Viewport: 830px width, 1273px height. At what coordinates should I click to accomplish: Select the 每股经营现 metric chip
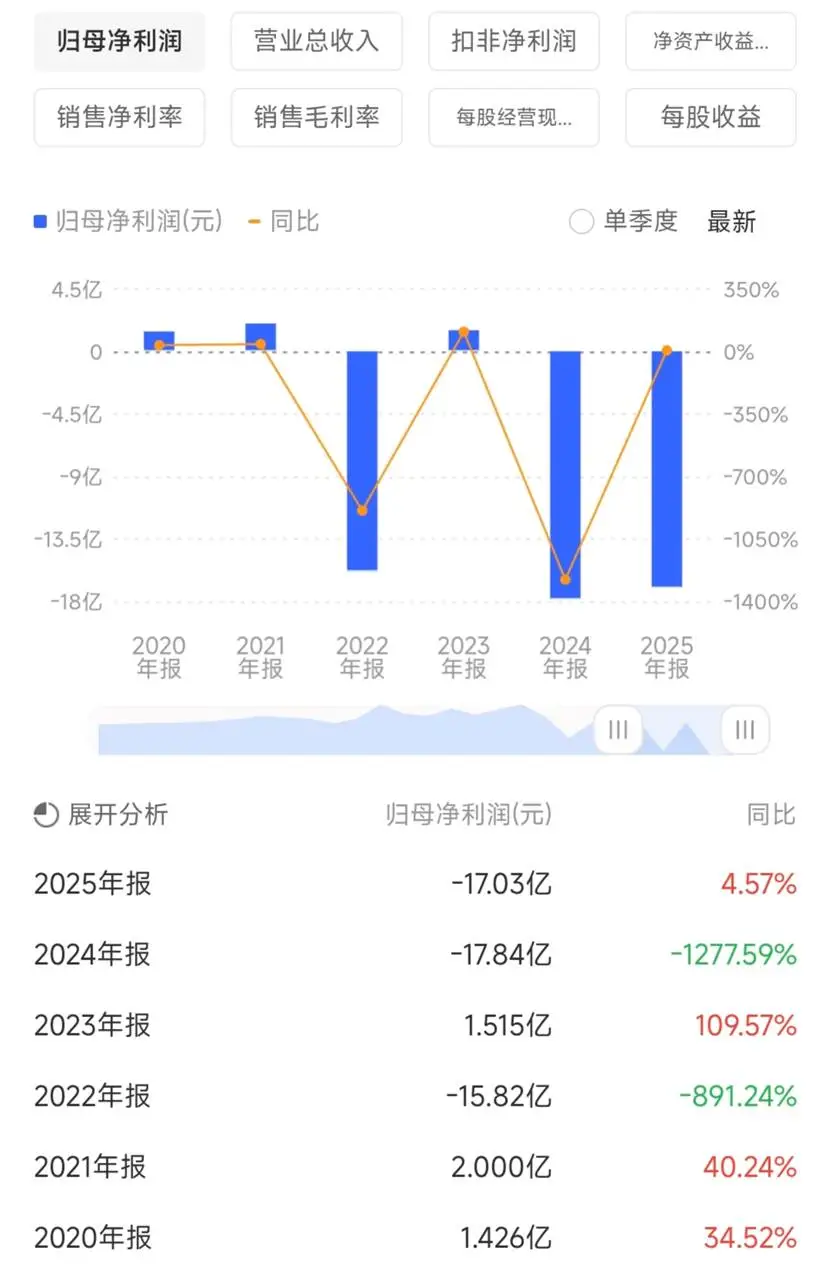(x=513, y=117)
